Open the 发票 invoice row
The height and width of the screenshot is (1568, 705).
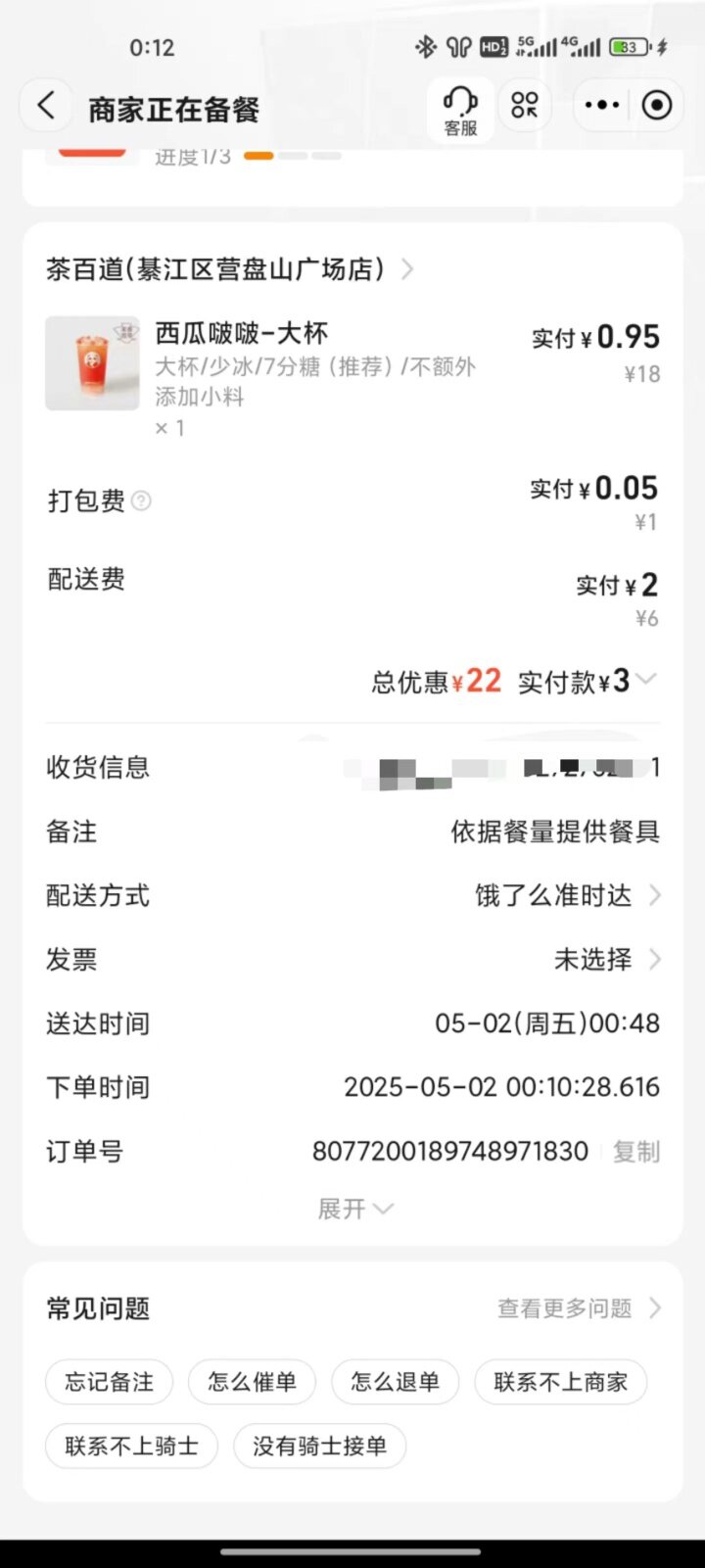click(352, 960)
